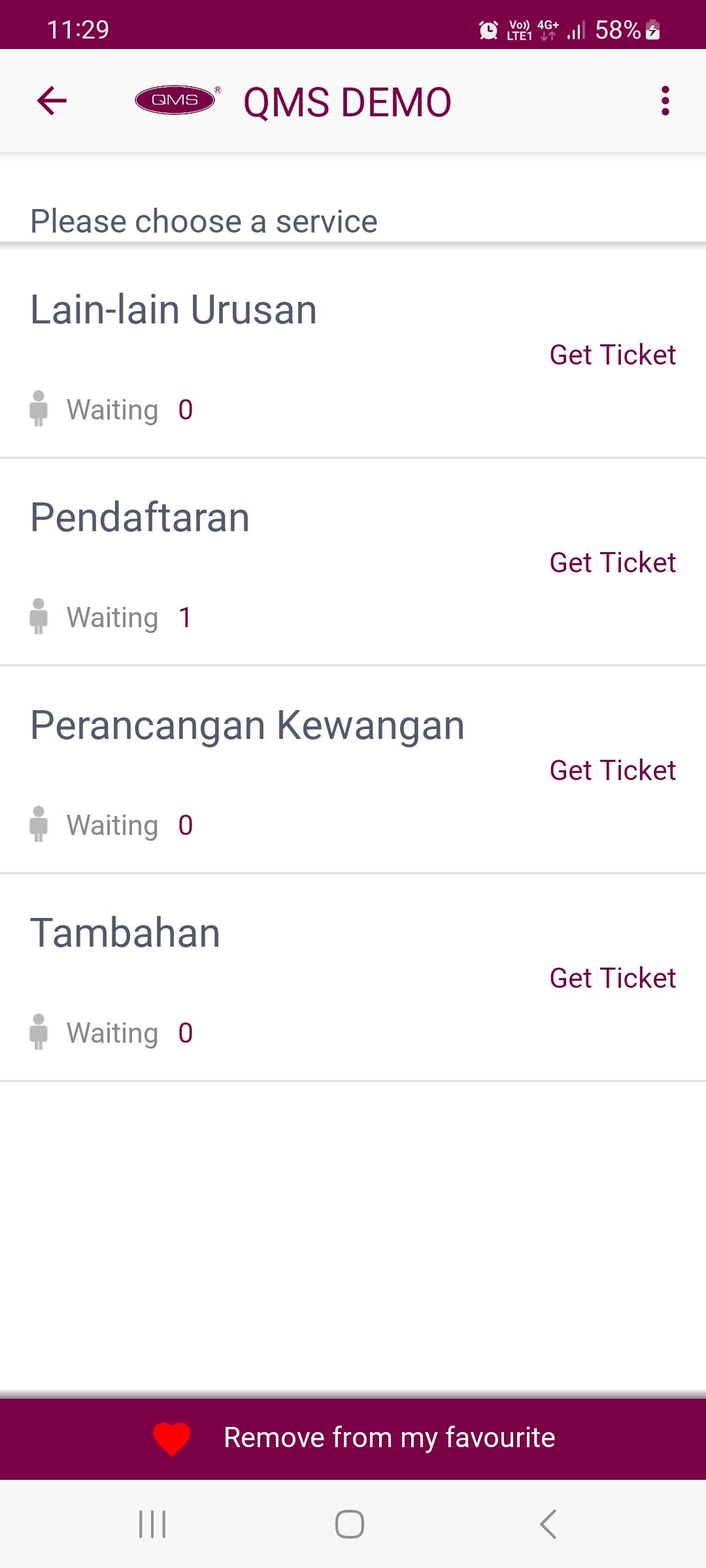Tap Remove from my favourite
Screen dimensions: 706x1568
coord(353,1438)
